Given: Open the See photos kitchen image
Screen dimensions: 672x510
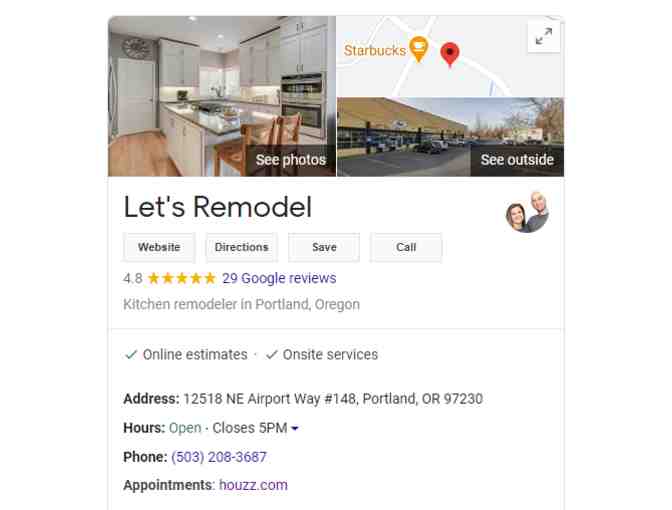Looking at the screenshot, I should [222, 97].
